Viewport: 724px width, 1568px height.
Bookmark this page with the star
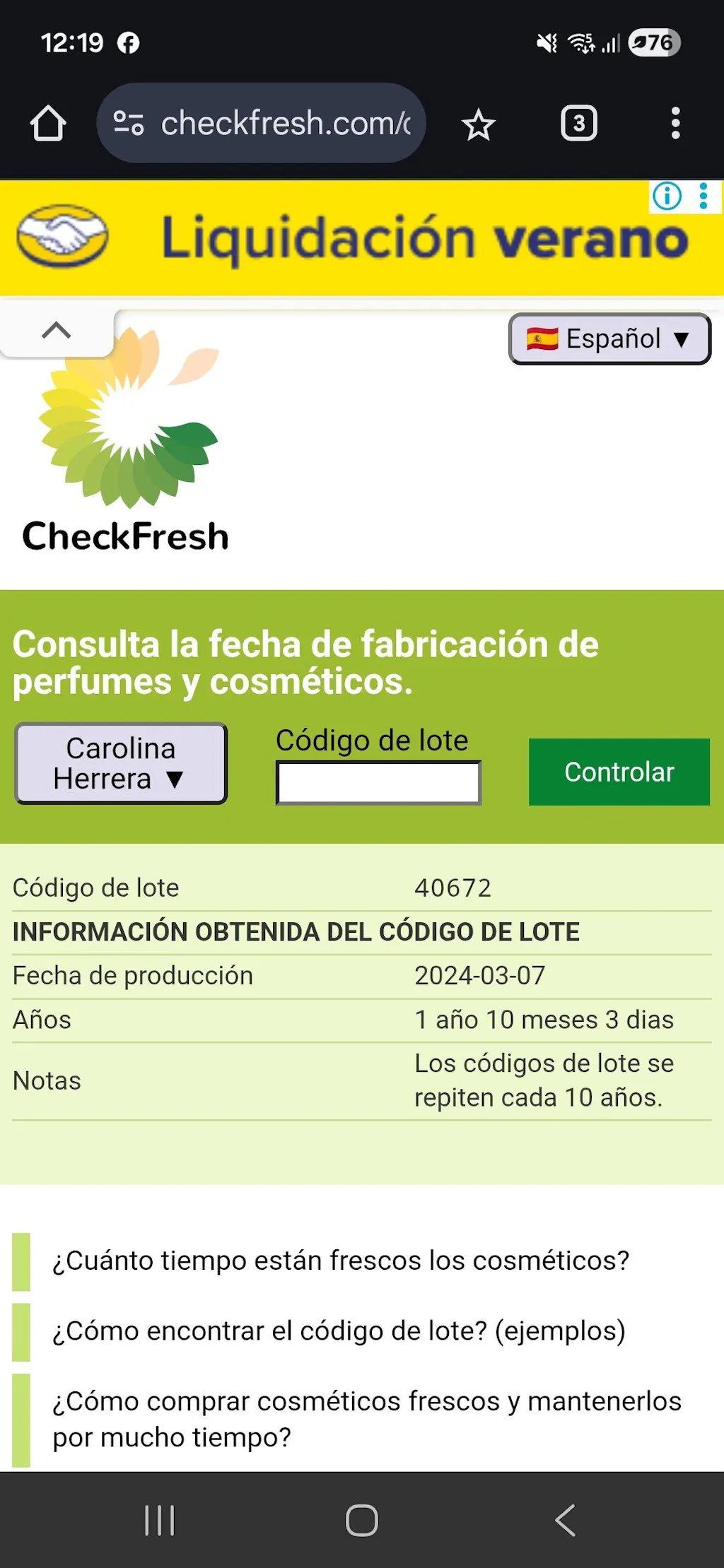pyautogui.click(x=478, y=124)
